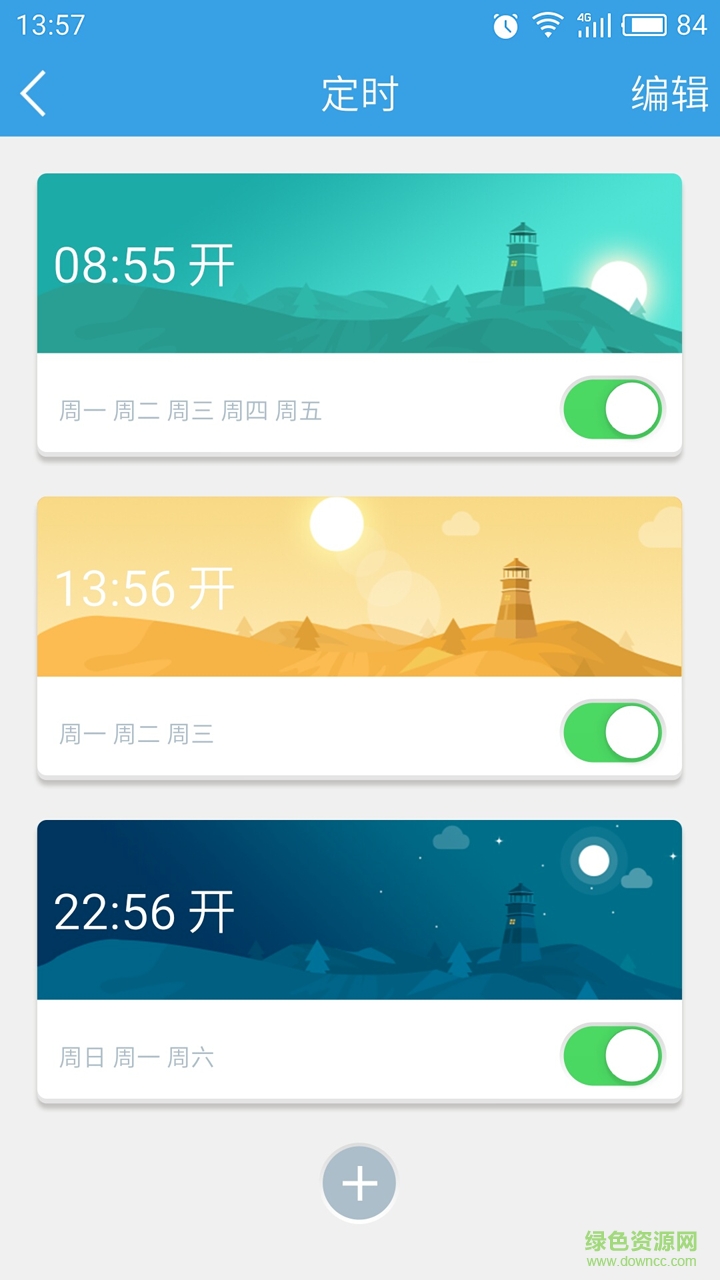Open the 08:55 timer card
720x1280 pixels.
pos(360,265)
